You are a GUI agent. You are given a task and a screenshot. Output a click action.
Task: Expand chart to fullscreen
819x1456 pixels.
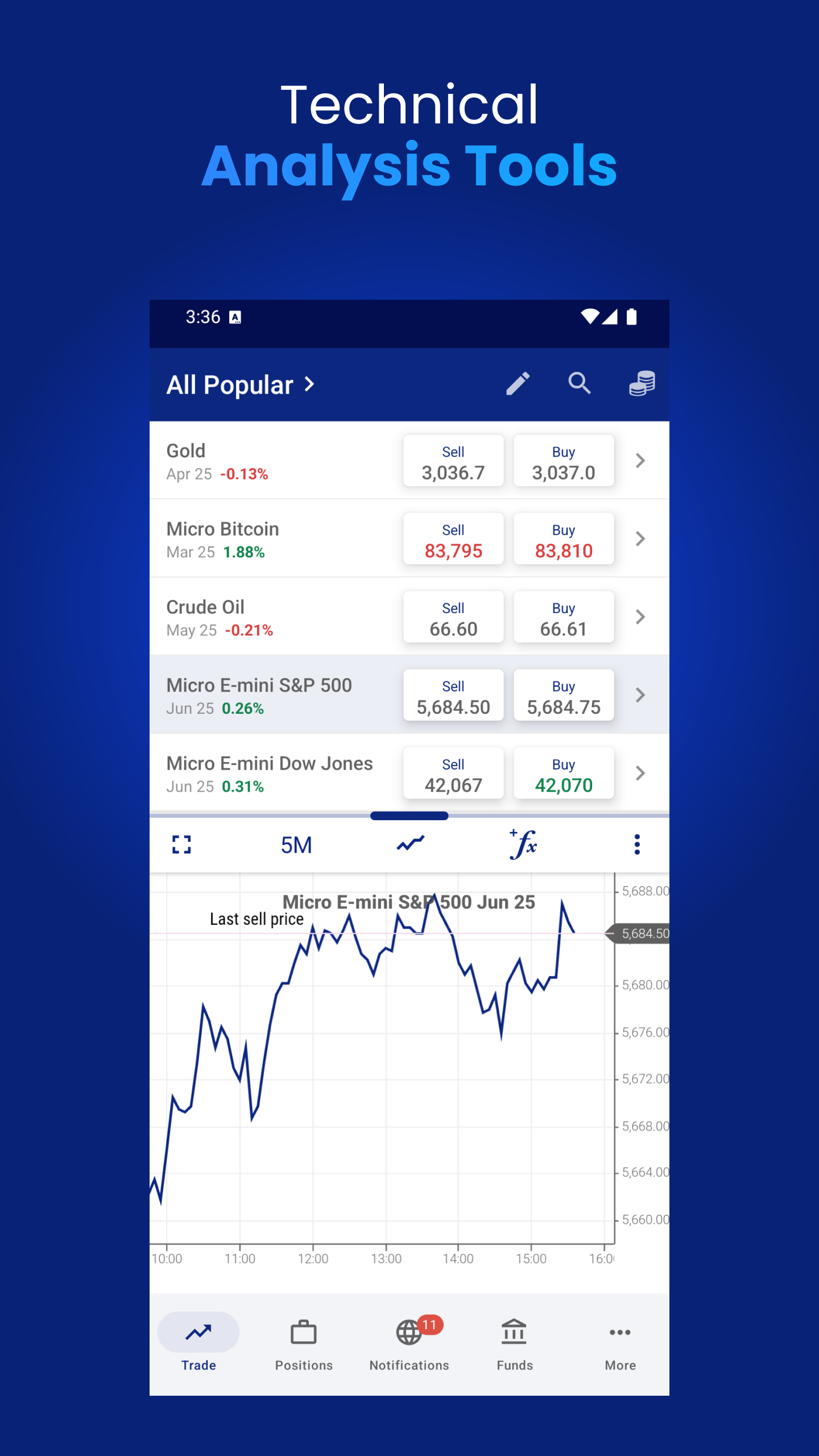point(181,845)
